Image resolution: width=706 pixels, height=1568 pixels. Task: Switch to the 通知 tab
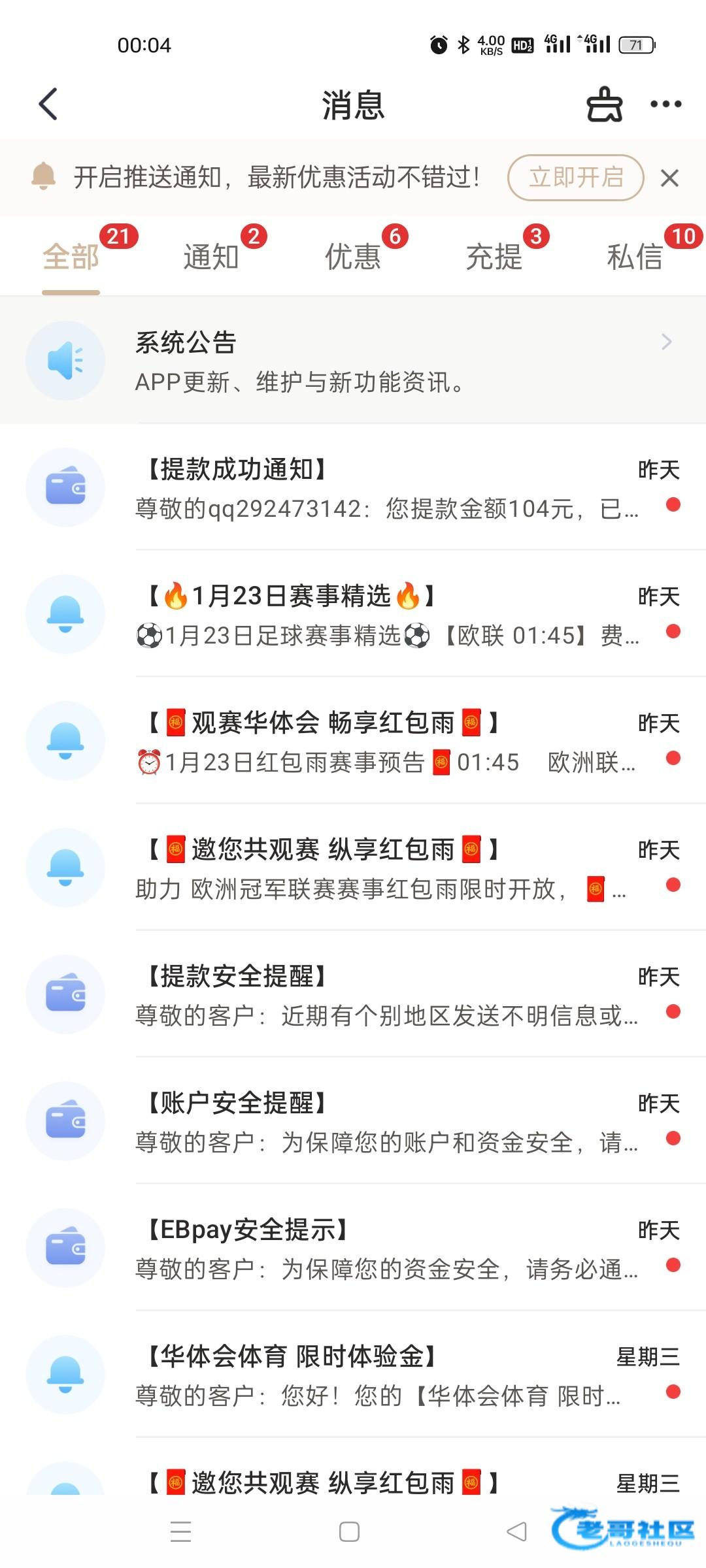click(211, 257)
